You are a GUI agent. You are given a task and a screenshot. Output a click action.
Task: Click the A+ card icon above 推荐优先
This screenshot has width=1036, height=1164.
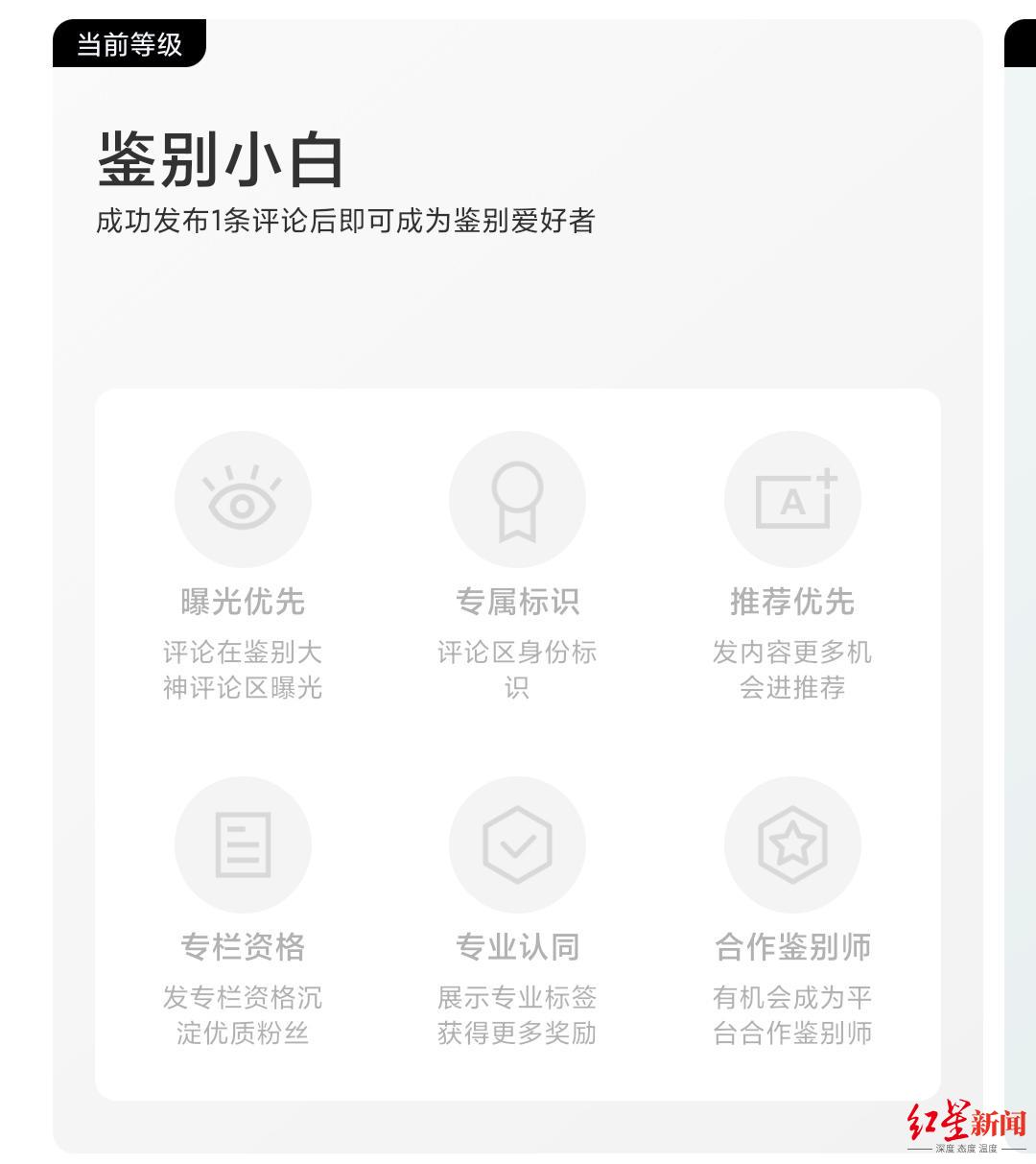point(793,499)
